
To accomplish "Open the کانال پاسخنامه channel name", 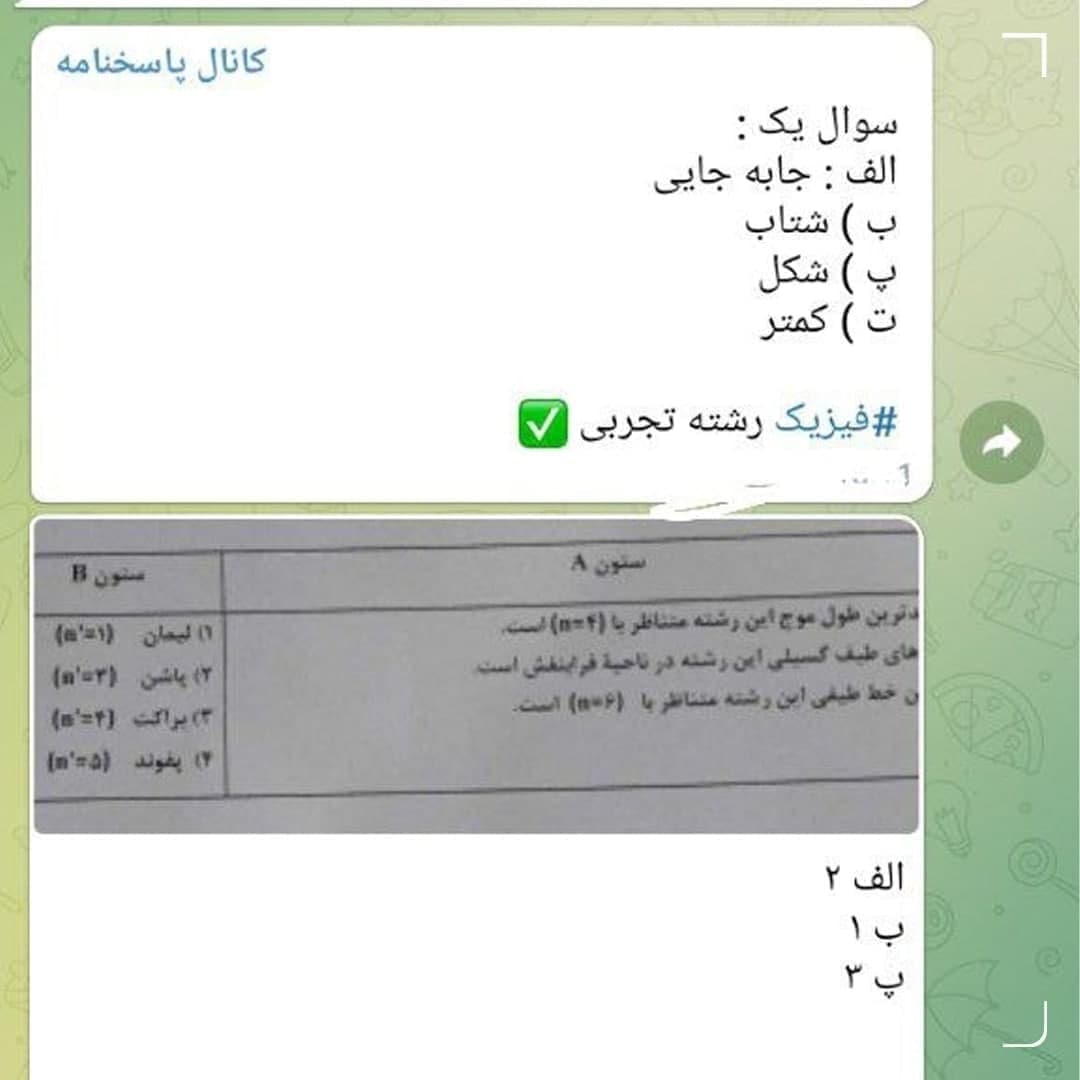I will point(161,62).
